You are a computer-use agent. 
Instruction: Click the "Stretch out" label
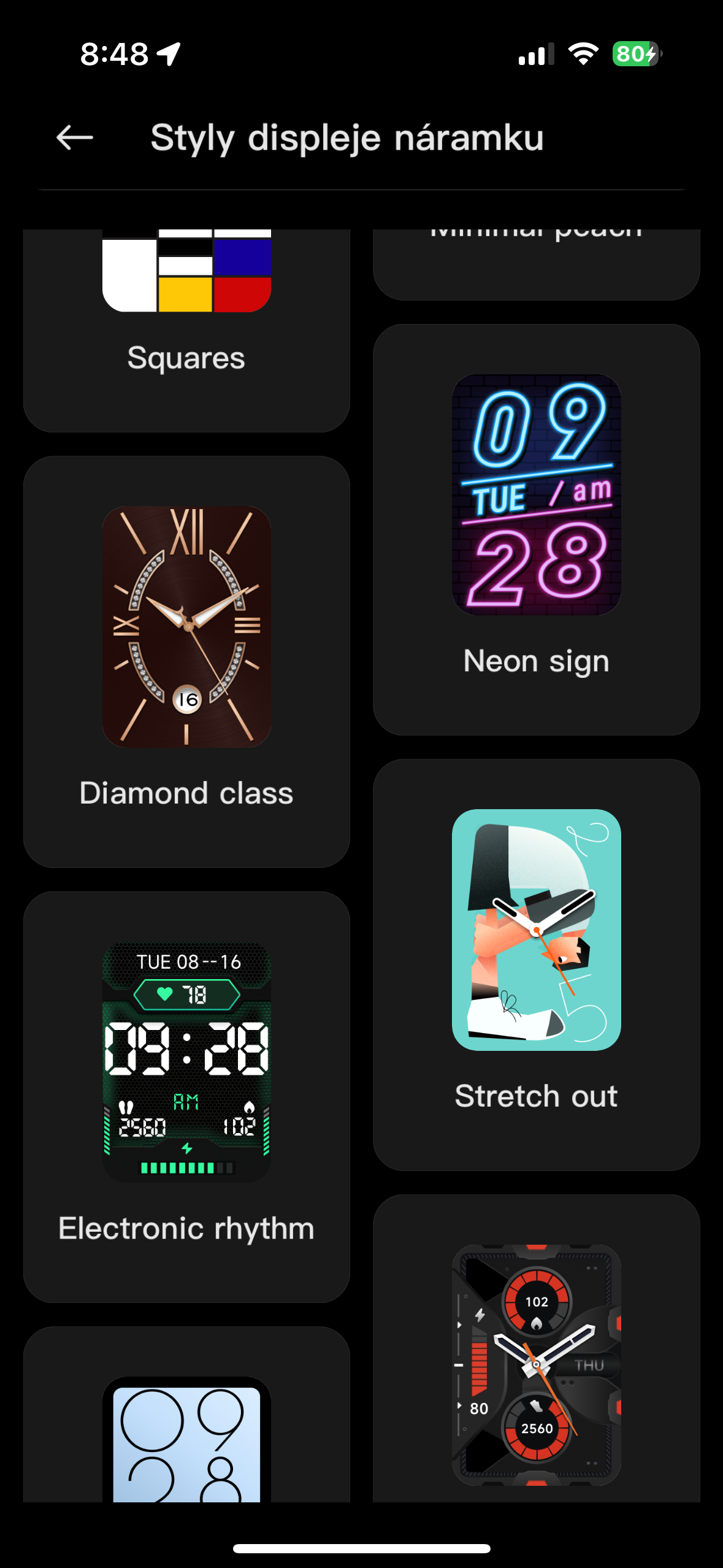[x=535, y=1096]
